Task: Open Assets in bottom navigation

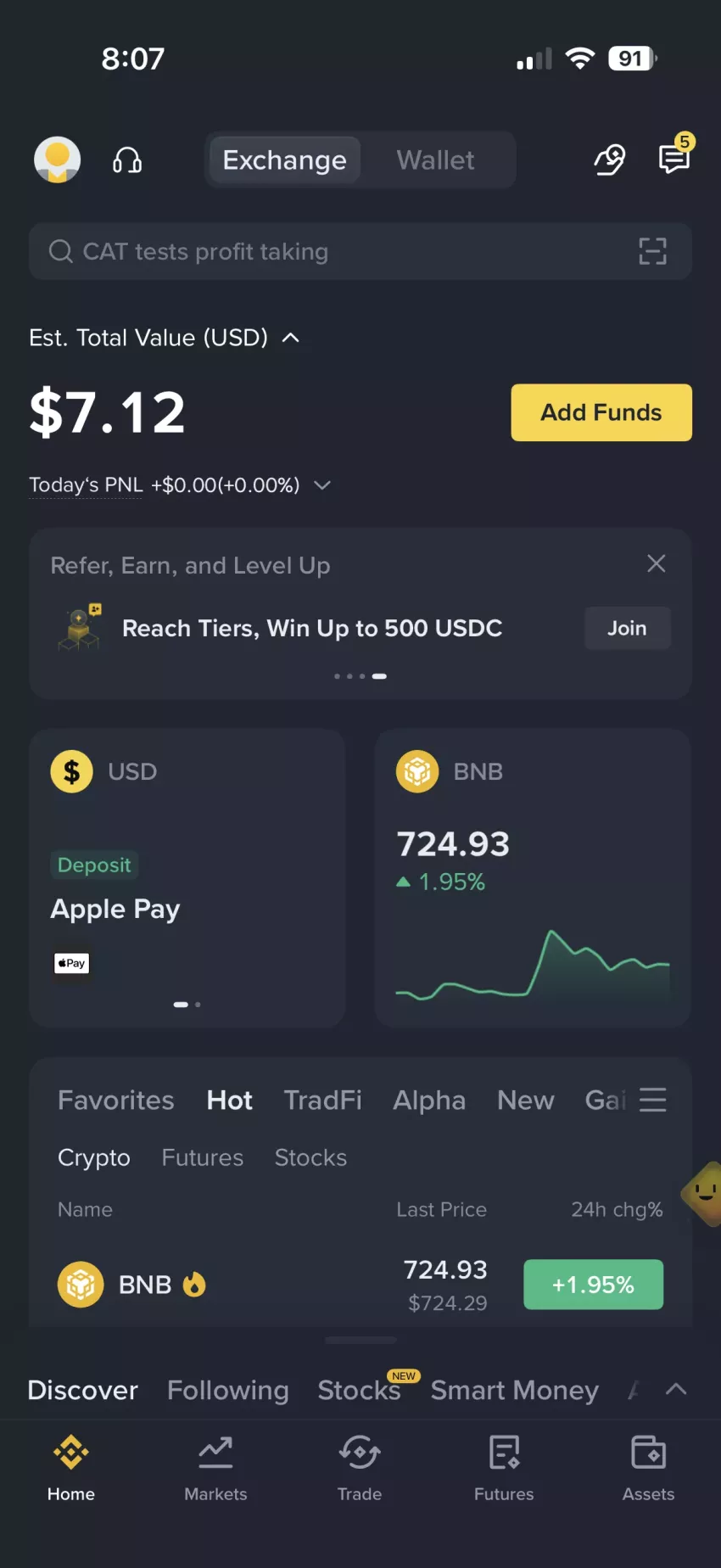Action: [648, 1469]
